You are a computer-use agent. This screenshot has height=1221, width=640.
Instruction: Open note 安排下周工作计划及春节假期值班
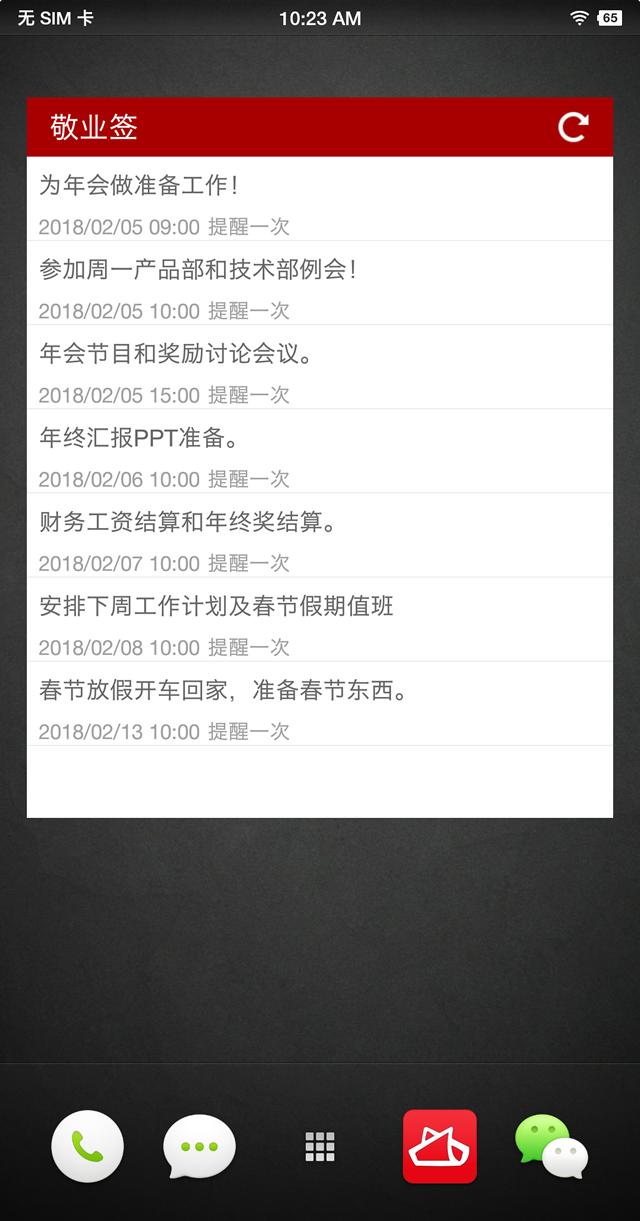pyautogui.click(x=319, y=619)
